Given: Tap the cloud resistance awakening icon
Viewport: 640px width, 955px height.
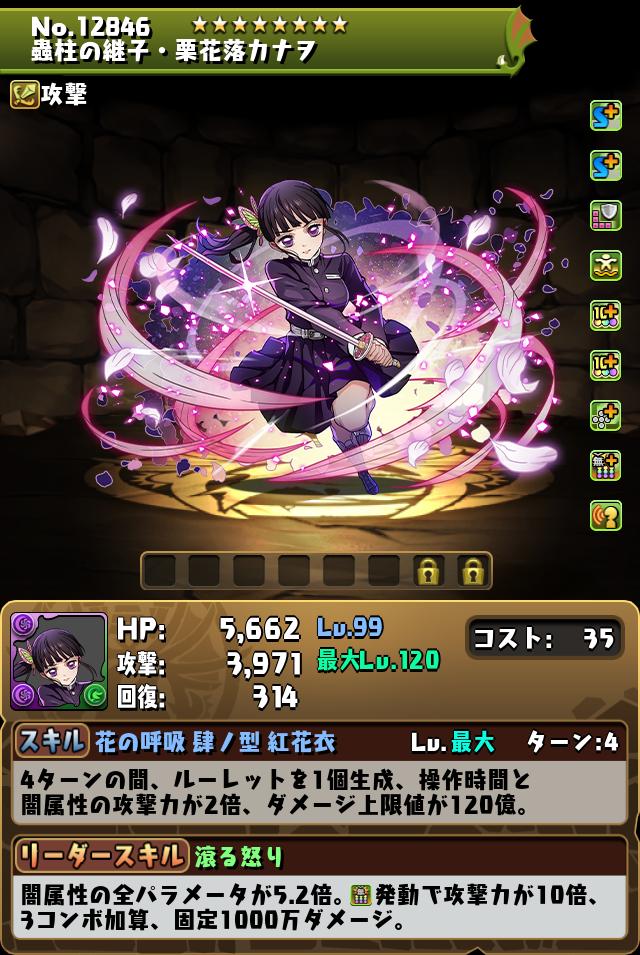Looking at the screenshot, I should coord(605,265).
